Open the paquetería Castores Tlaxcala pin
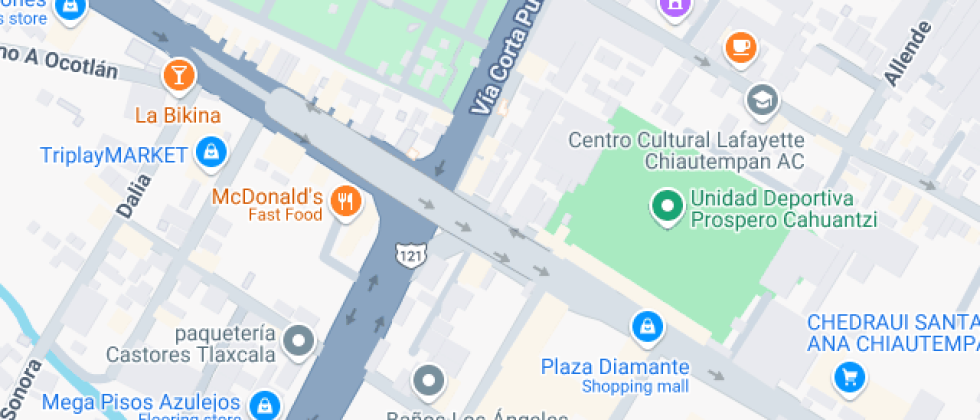 click(298, 342)
